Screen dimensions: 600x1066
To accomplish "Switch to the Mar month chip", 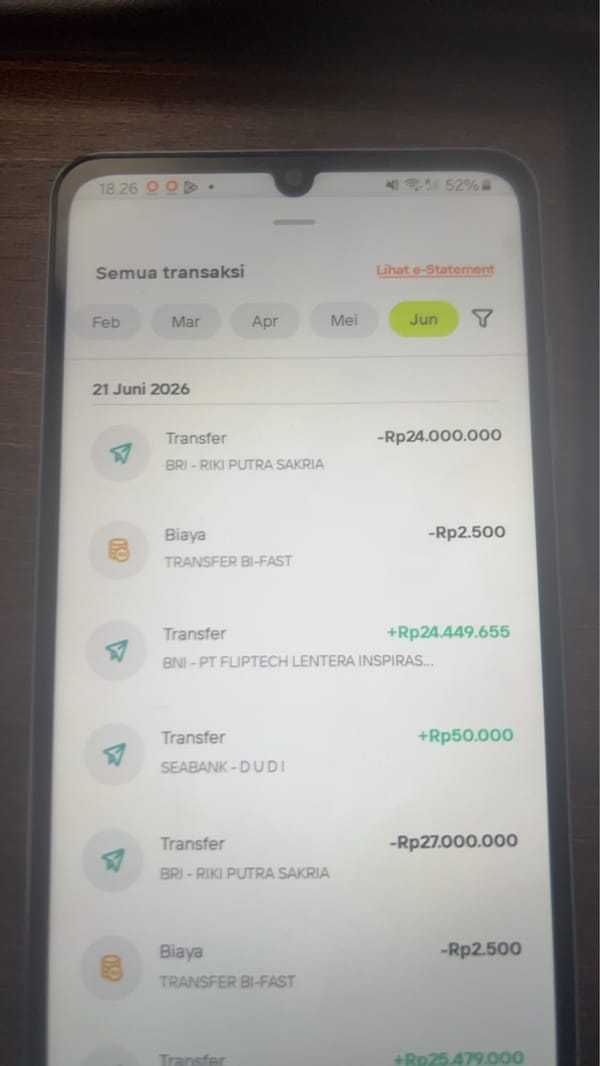I will (x=186, y=321).
